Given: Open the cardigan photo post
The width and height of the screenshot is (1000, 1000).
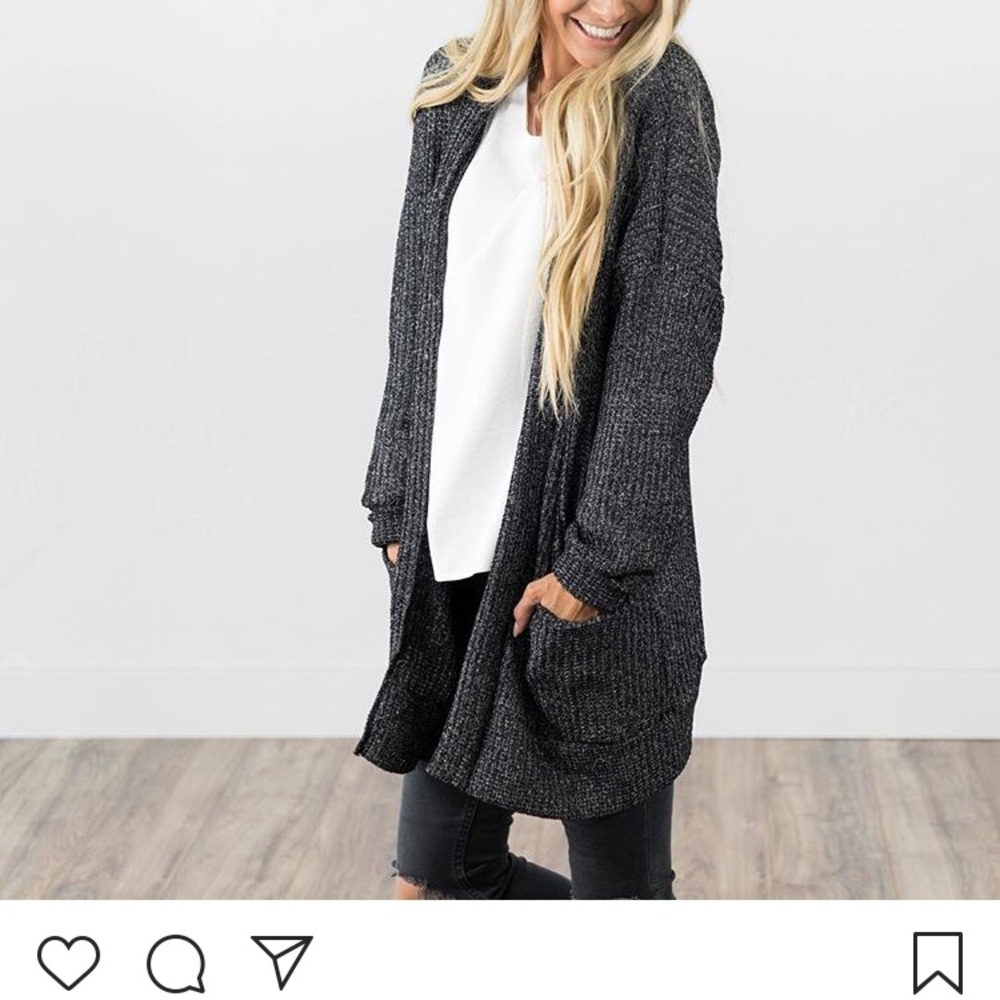Looking at the screenshot, I should [500, 450].
